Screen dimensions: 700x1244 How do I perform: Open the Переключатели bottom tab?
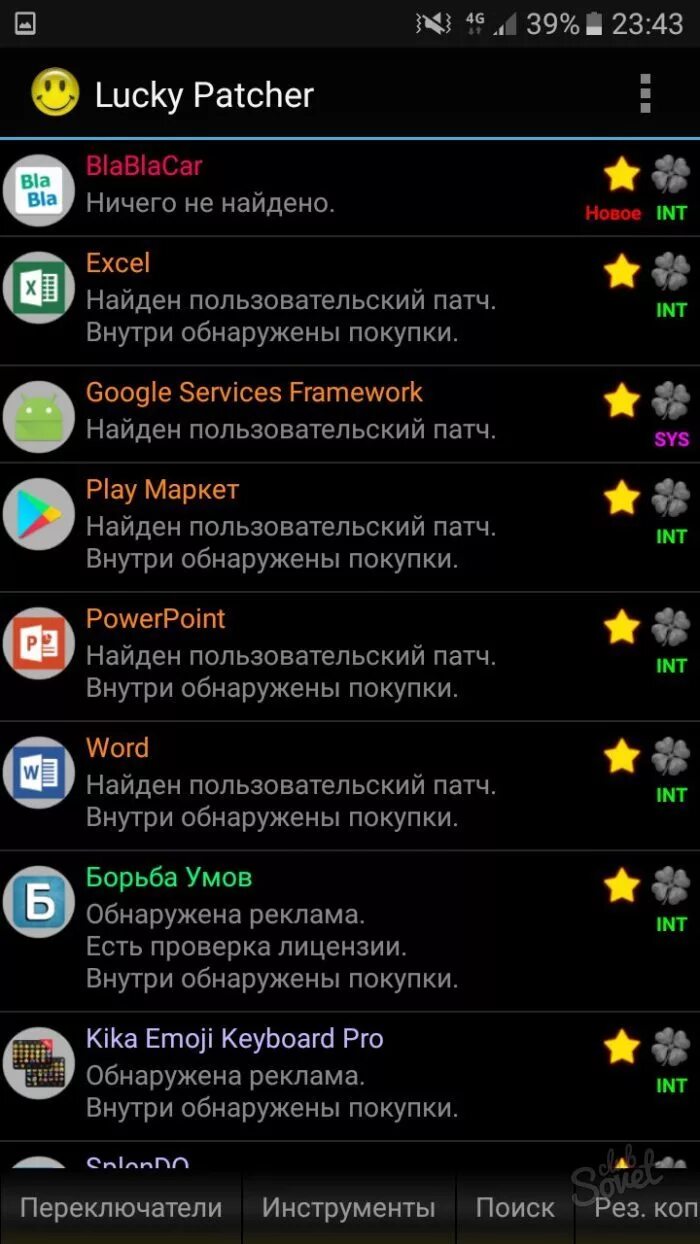coord(121,1207)
